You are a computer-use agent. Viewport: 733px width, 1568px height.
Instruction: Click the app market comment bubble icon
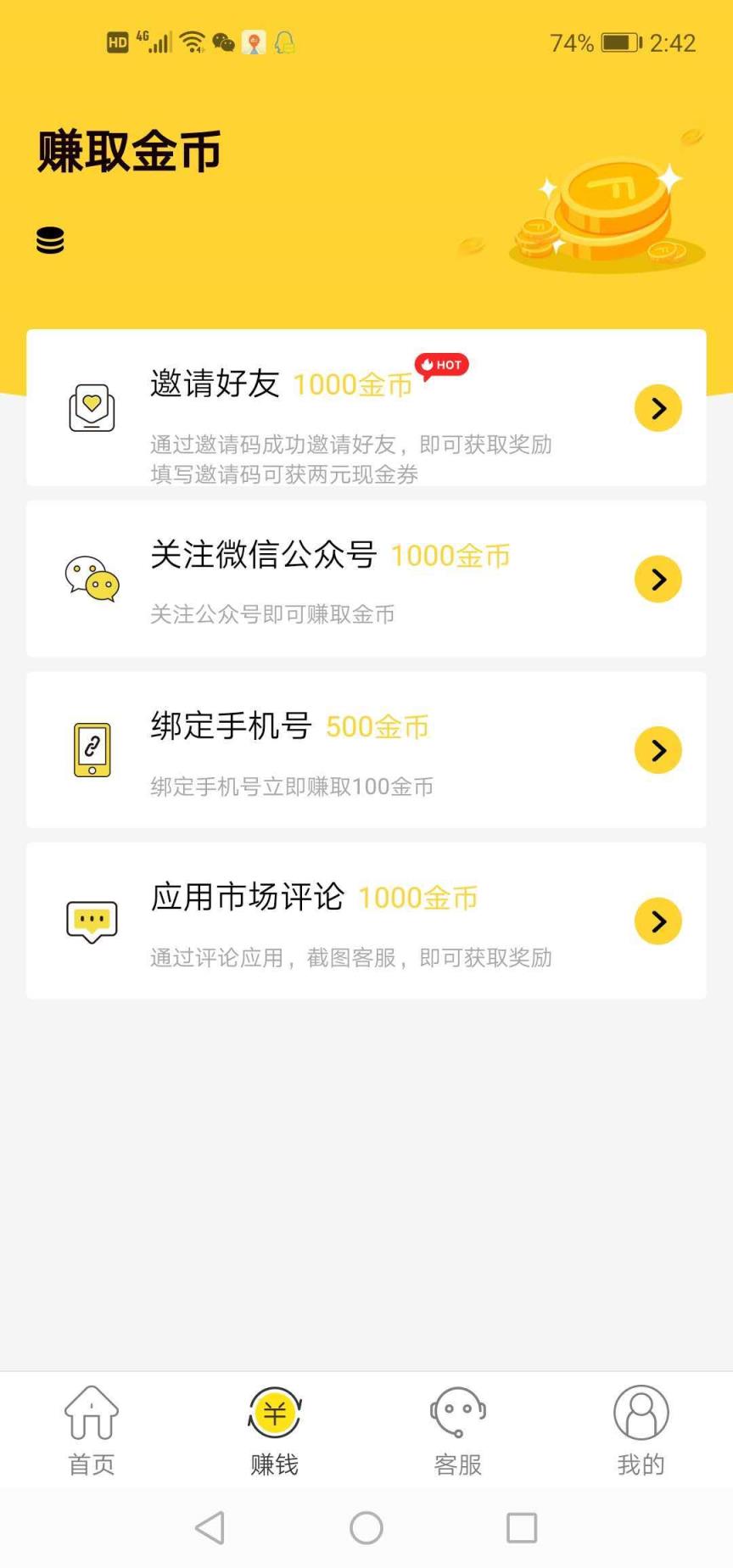click(x=90, y=921)
